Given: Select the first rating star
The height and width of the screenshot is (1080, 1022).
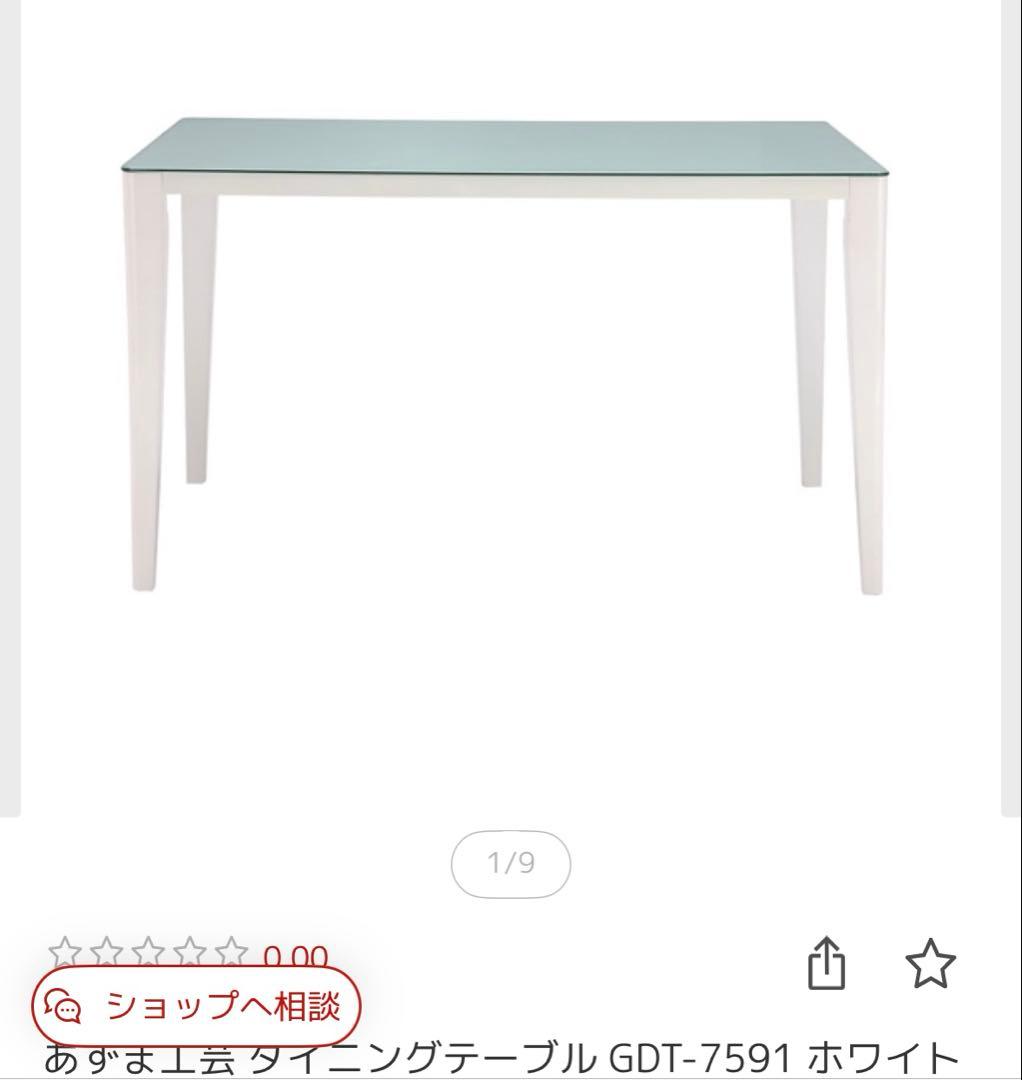Looking at the screenshot, I should point(65,951).
